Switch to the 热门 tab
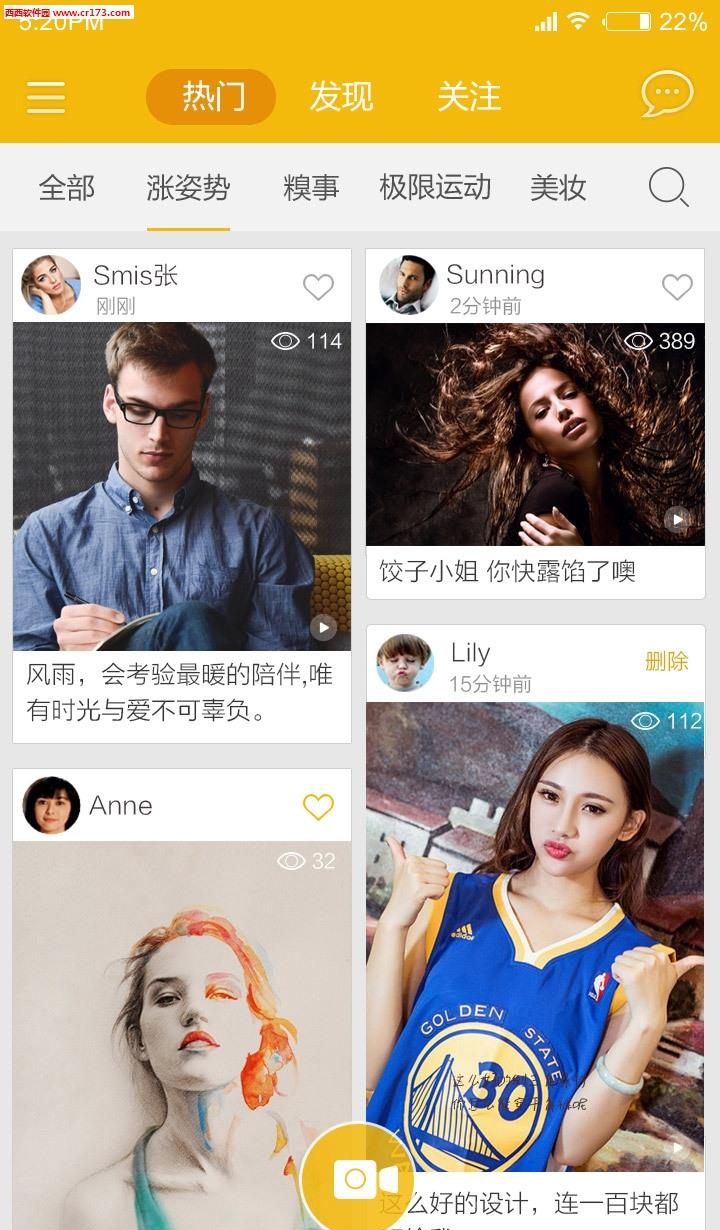 coord(211,97)
